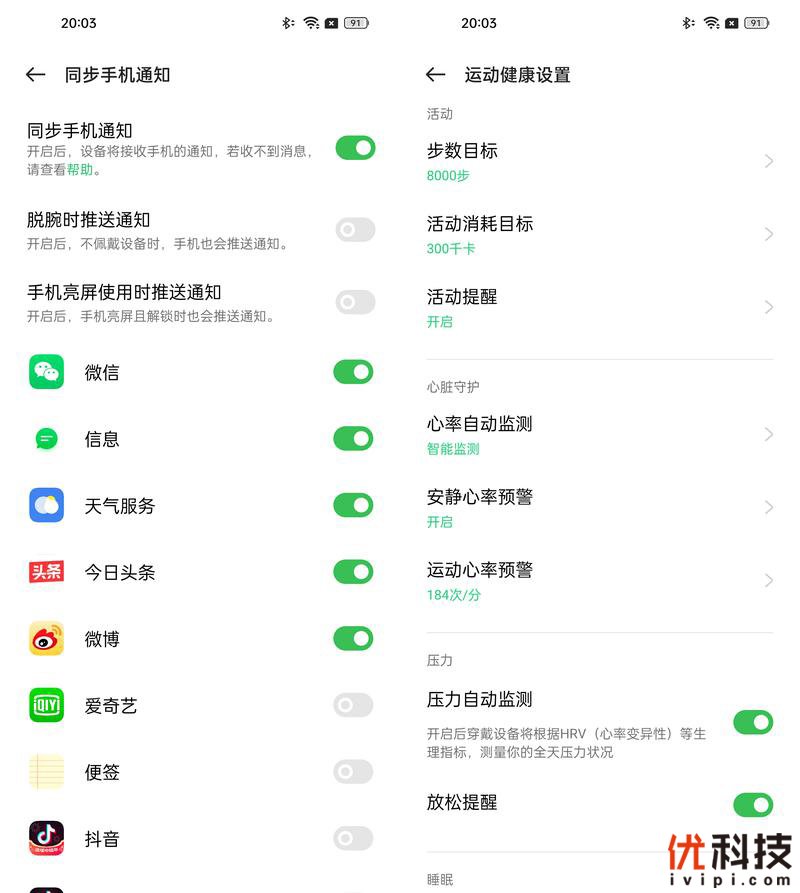Toggle off 天气服务 notifications
The width and height of the screenshot is (800, 893).
point(353,505)
